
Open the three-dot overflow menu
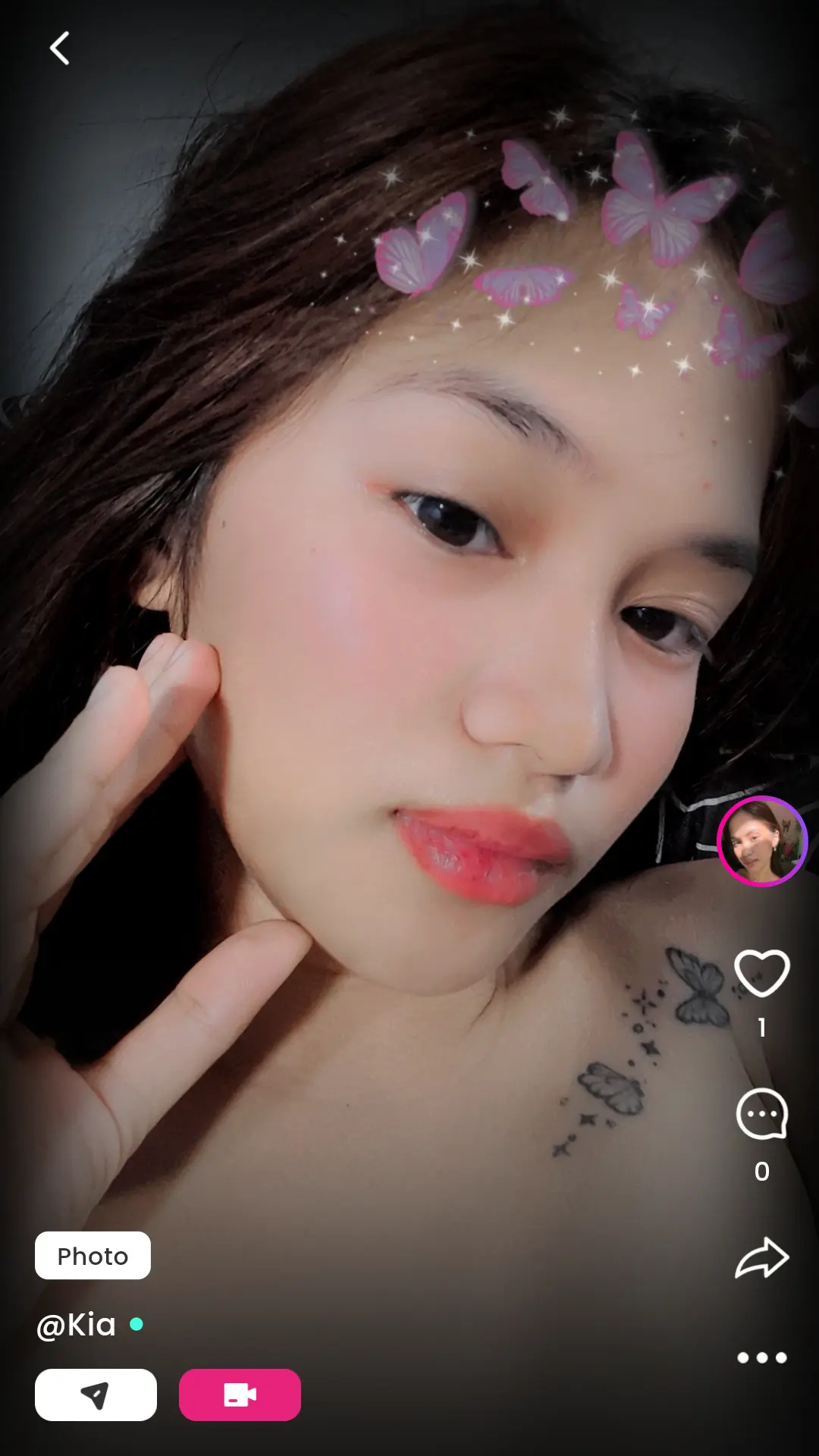coord(762,1357)
